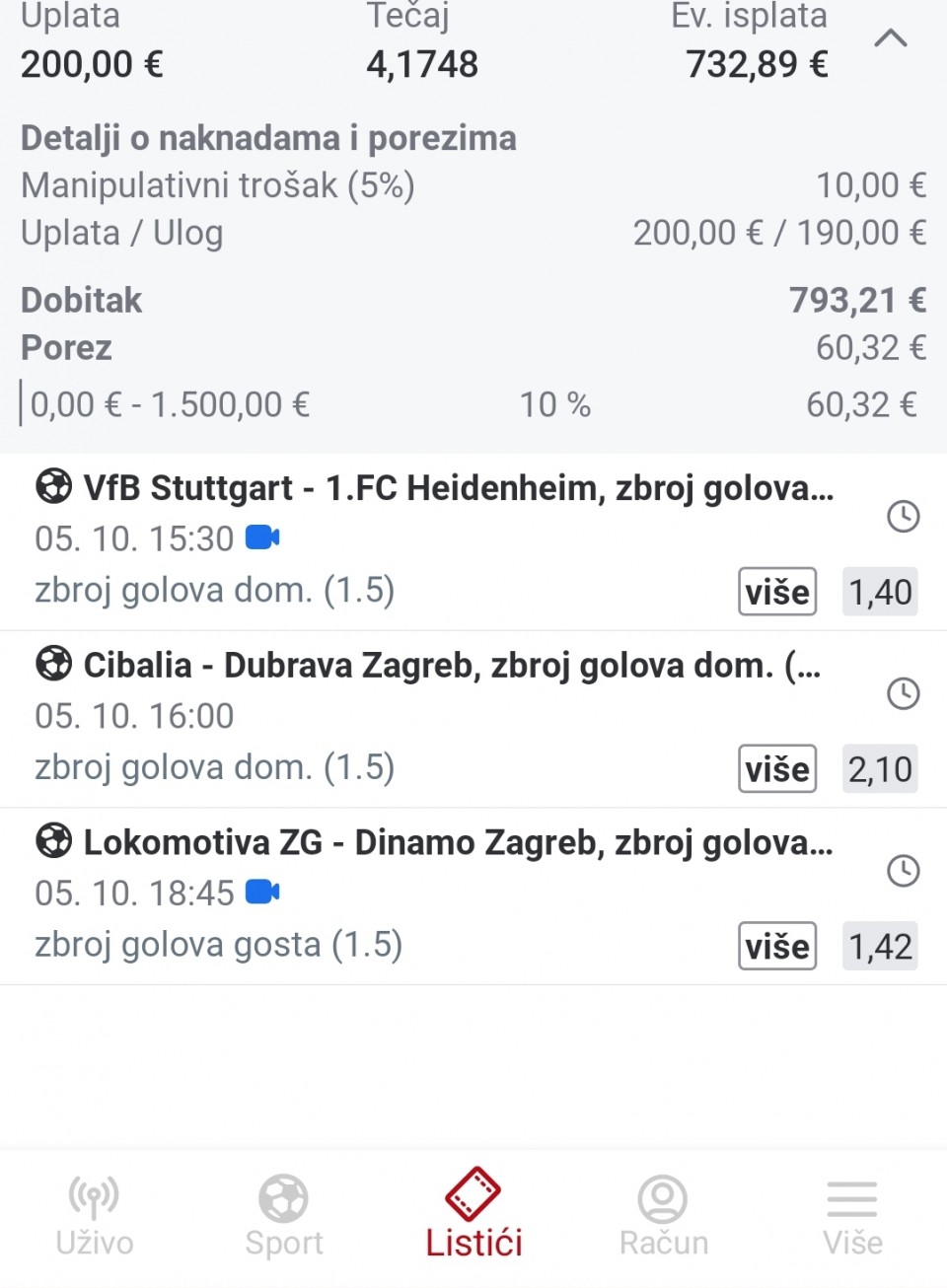The image size is (947, 1288).
Task: Open the Cibalia - Dubrava Zagreb bet
Action: 451,666
